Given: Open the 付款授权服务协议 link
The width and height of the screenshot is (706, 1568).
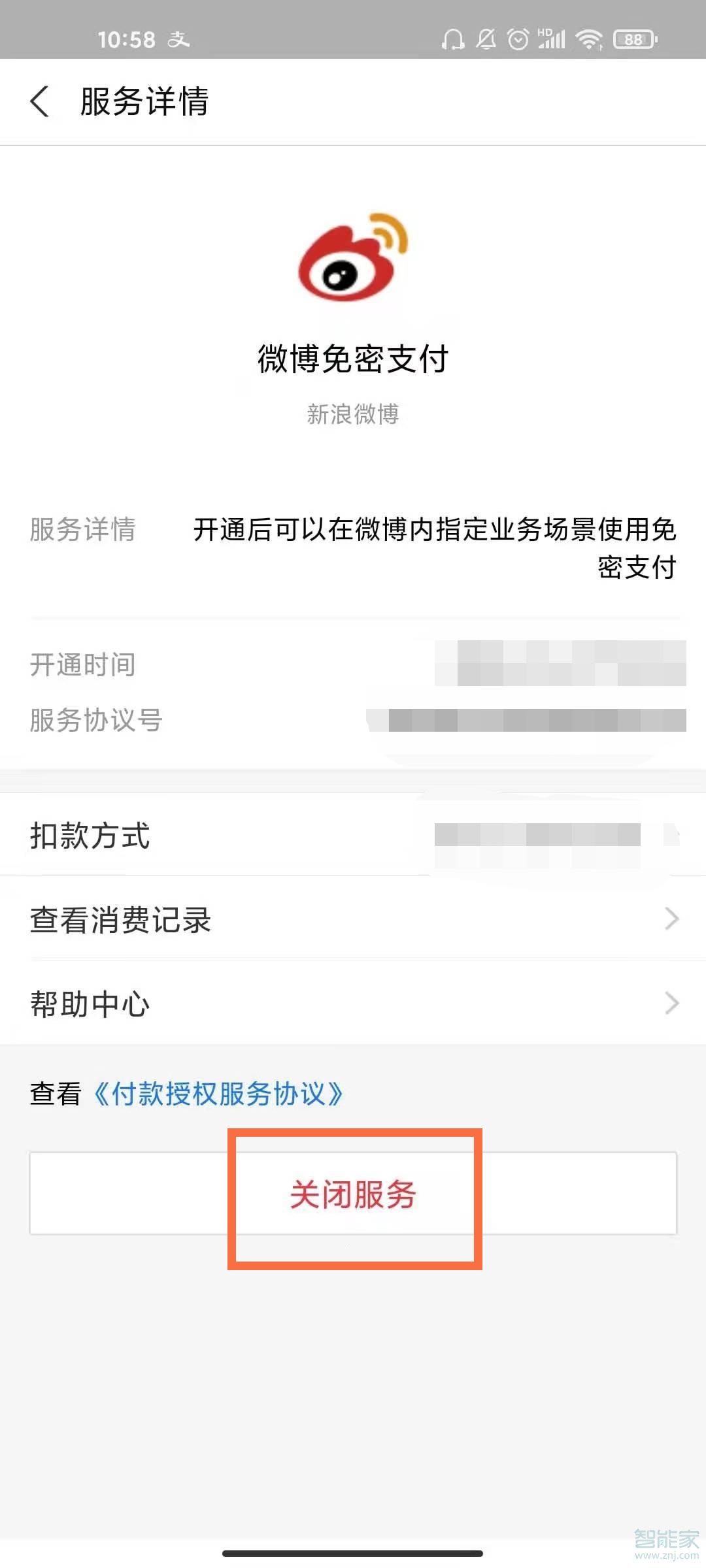Looking at the screenshot, I should coord(218,1094).
